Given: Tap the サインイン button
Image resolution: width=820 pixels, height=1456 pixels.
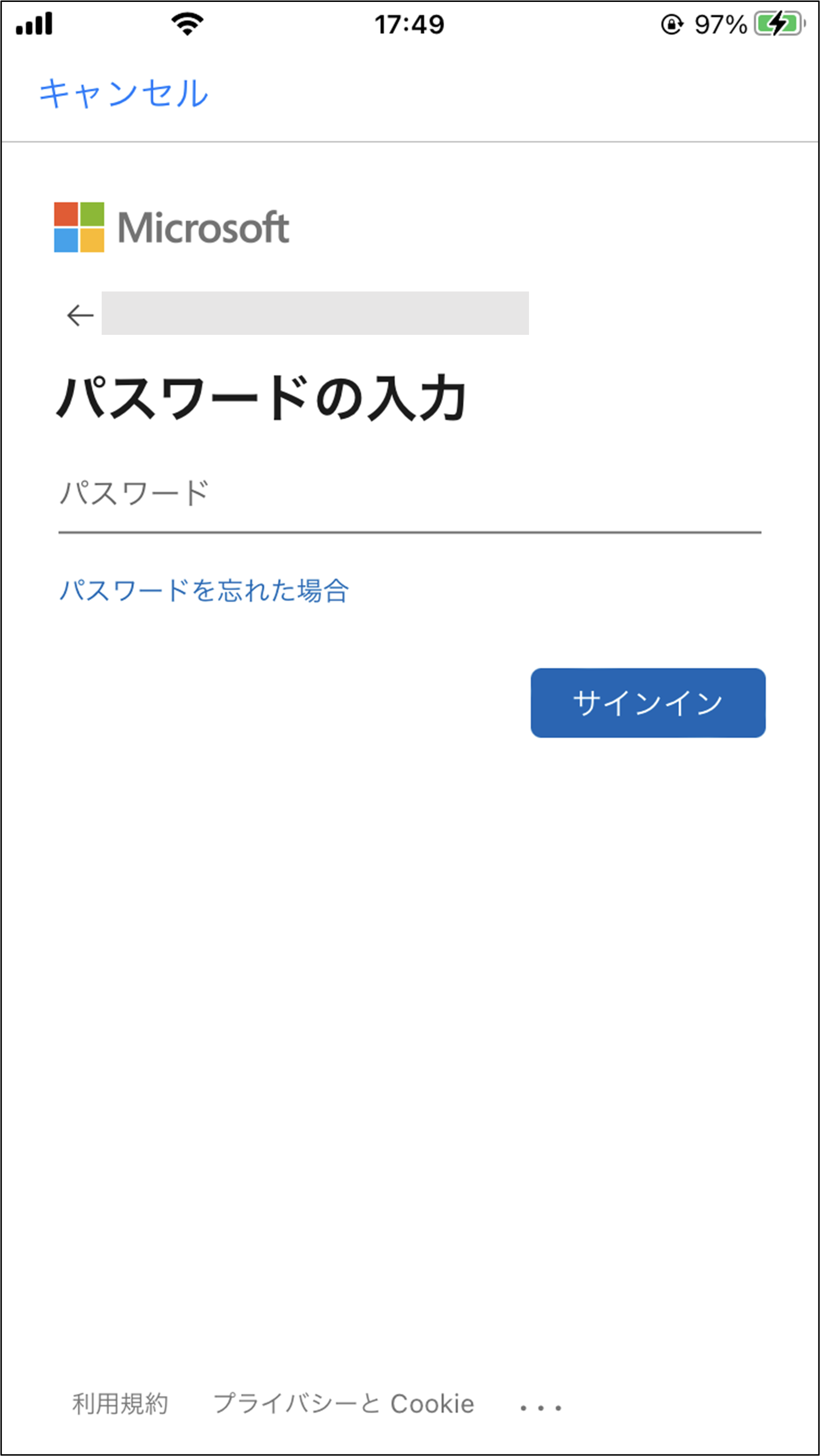Looking at the screenshot, I should click(x=648, y=702).
